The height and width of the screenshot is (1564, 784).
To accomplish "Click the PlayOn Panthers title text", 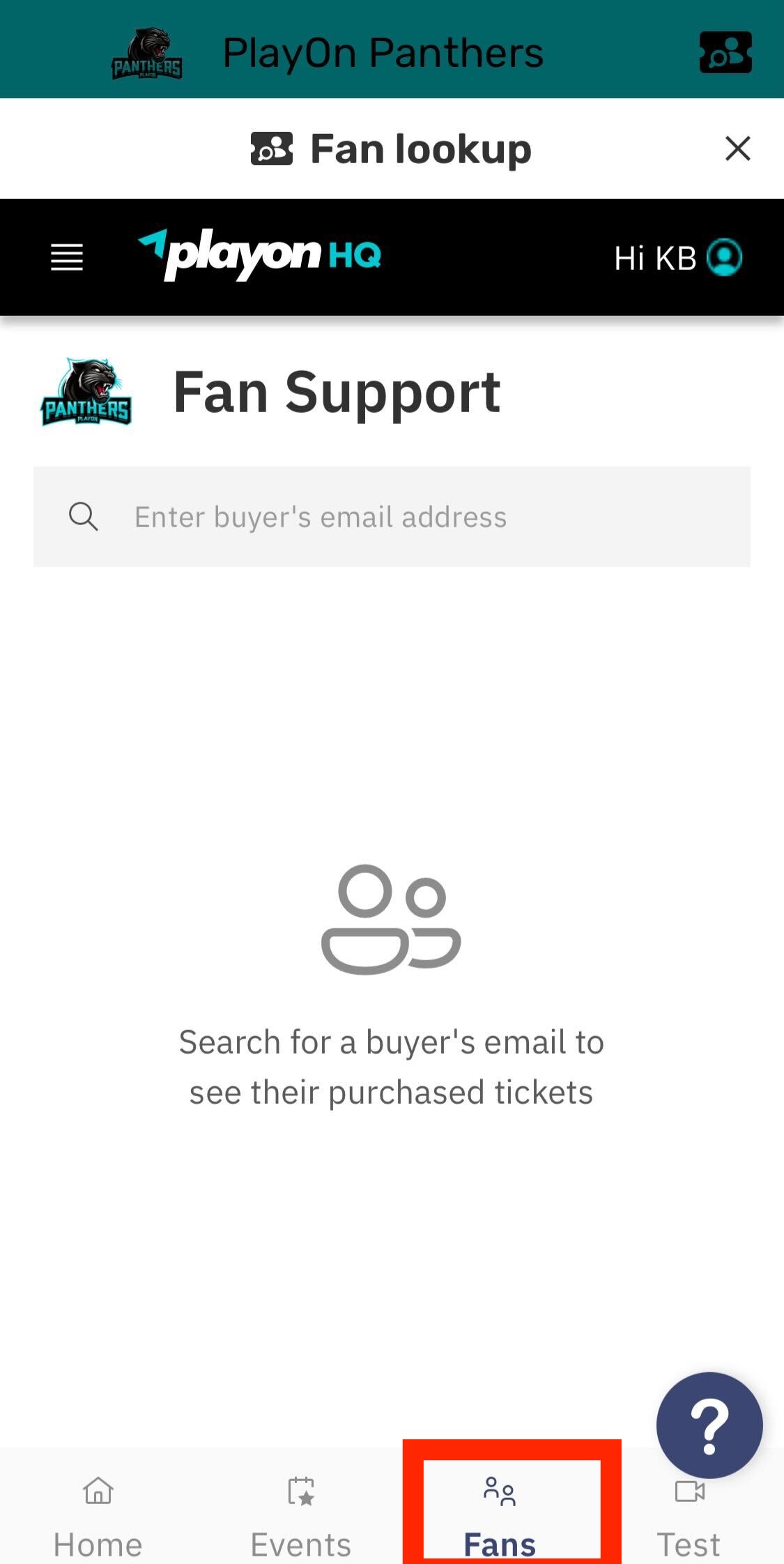I will click(383, 51).
